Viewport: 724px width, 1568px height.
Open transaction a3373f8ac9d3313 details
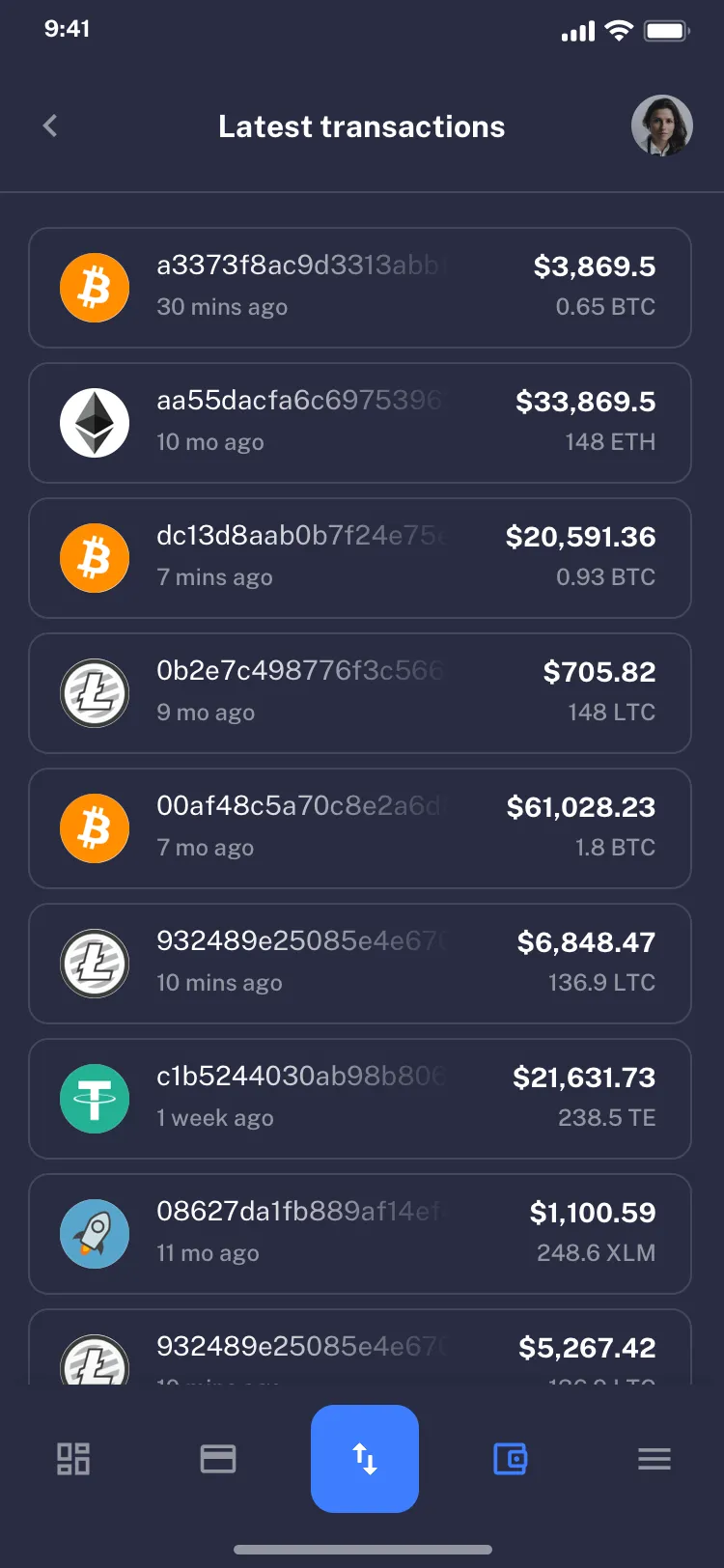click(x=359, y=287)
